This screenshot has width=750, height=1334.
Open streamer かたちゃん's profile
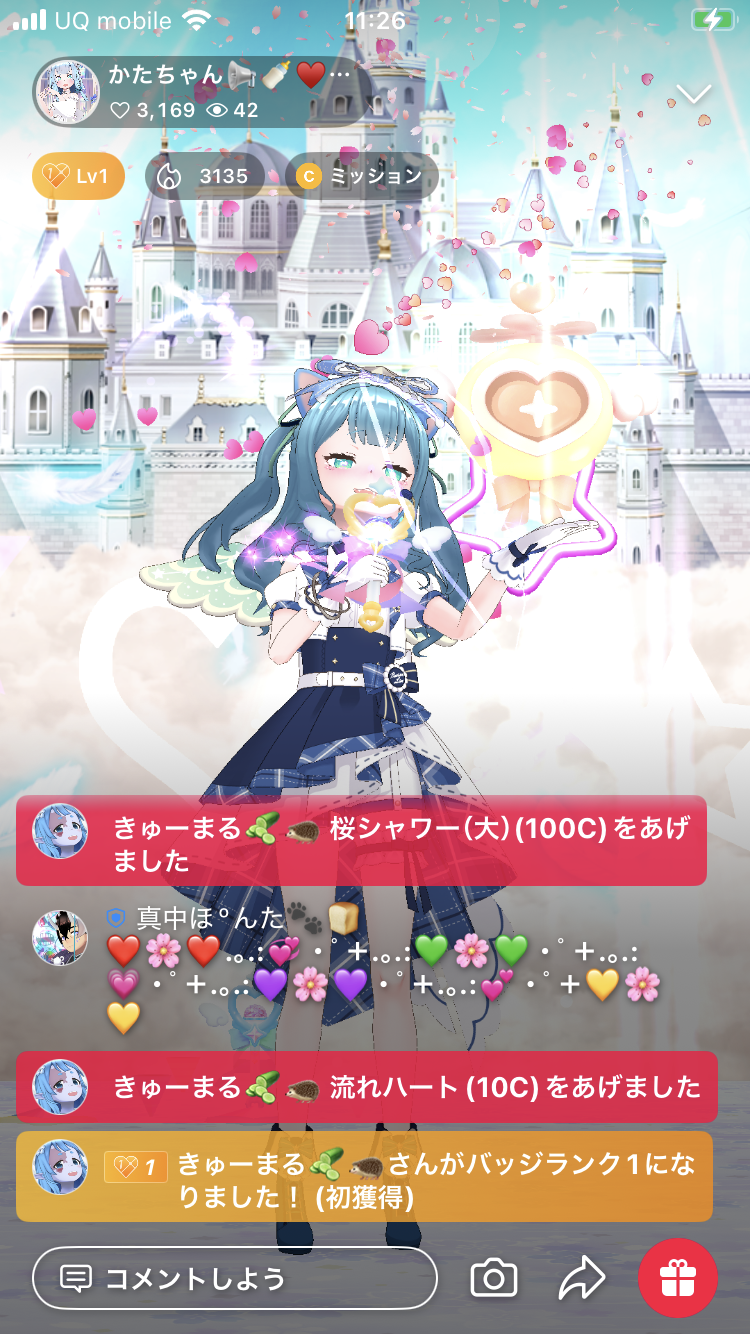(x=66, y=91)
